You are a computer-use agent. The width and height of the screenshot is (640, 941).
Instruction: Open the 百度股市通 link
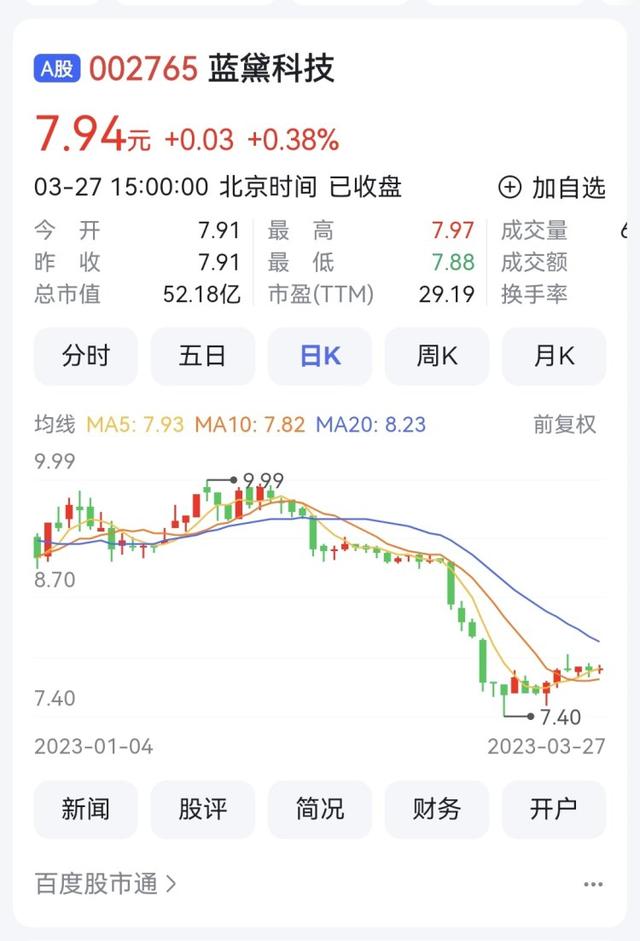click(x=106, y=884)
